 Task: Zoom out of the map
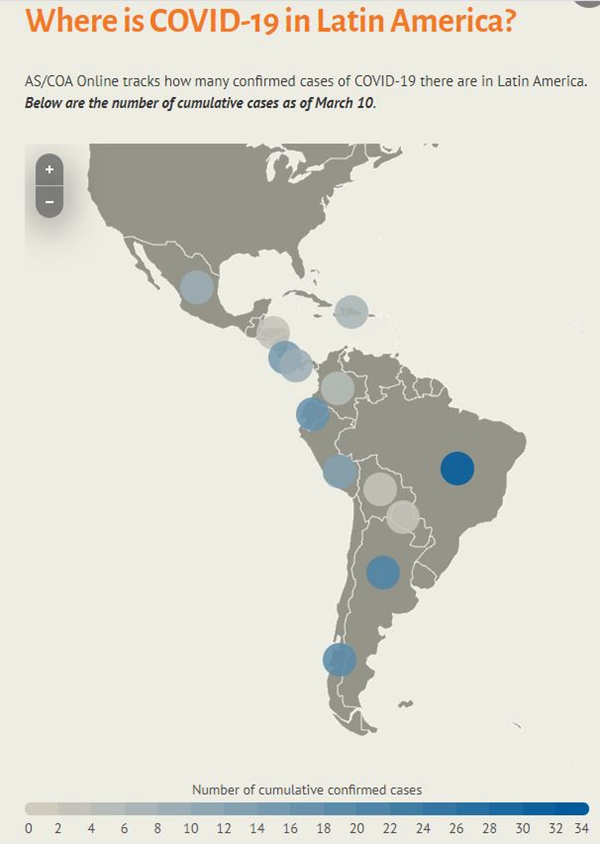pos(49,202)
